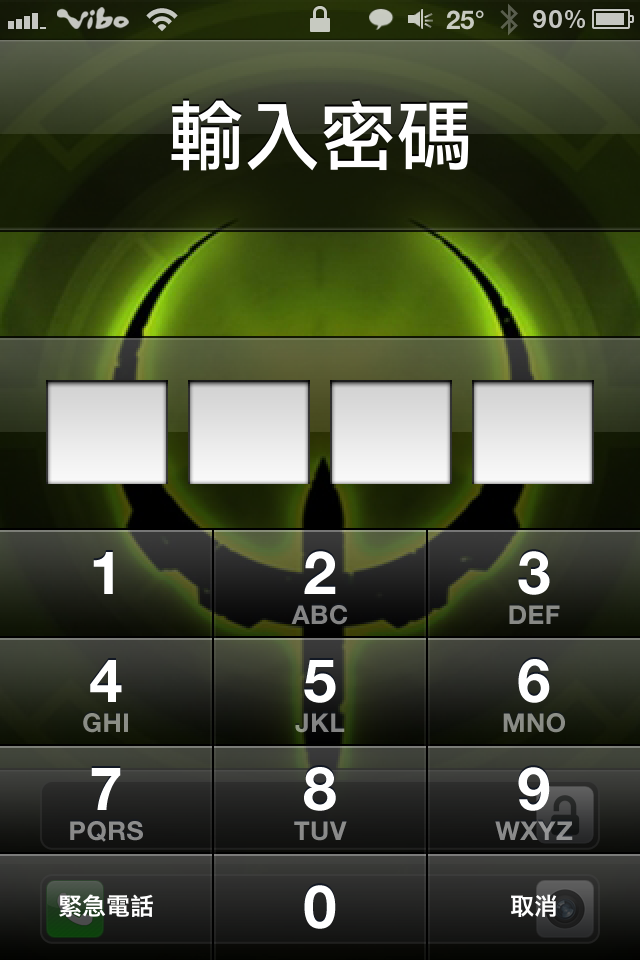This screenshot has width=640, height=960.
Task: Select the 4 GHI key
Action: tap(106, 693)
